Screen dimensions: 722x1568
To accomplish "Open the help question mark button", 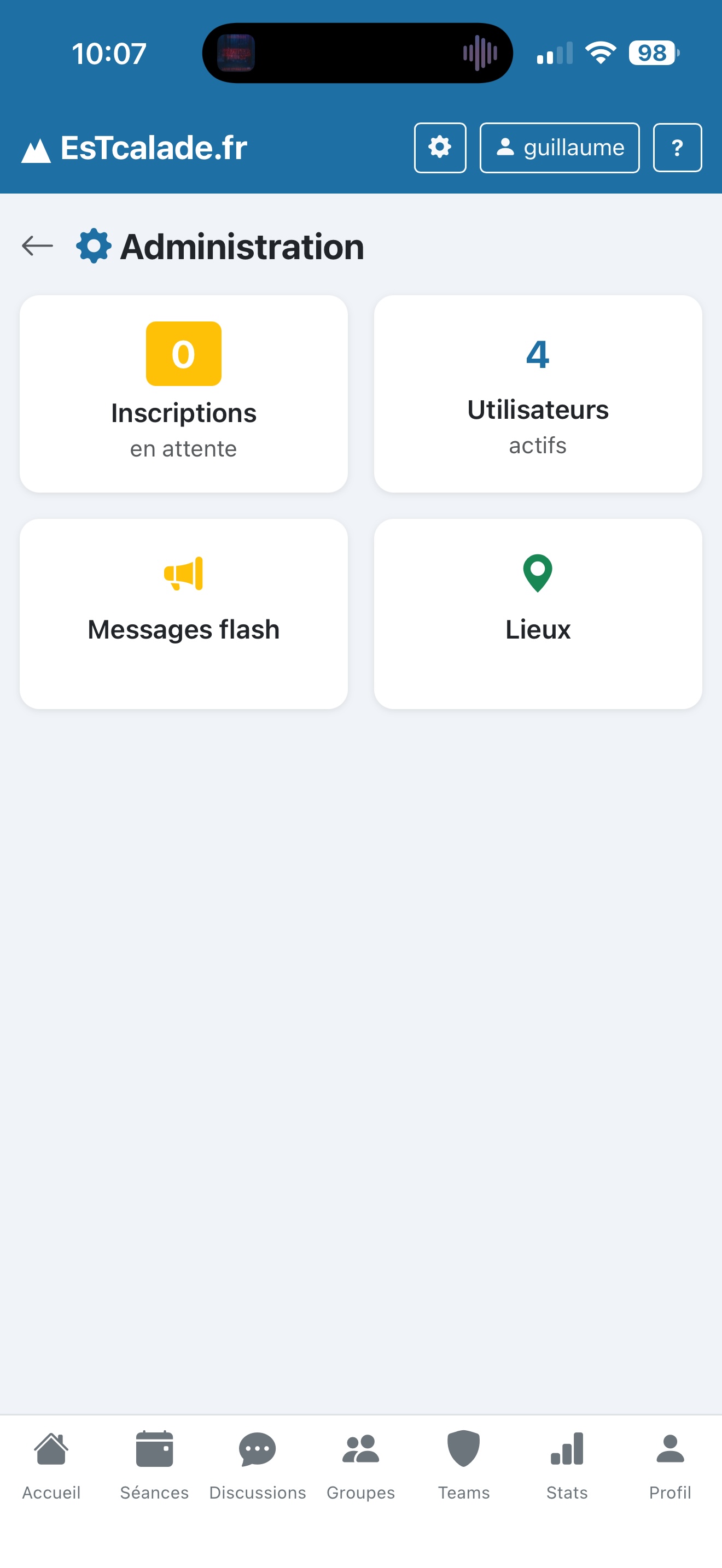I will click(x=677, y=148).
